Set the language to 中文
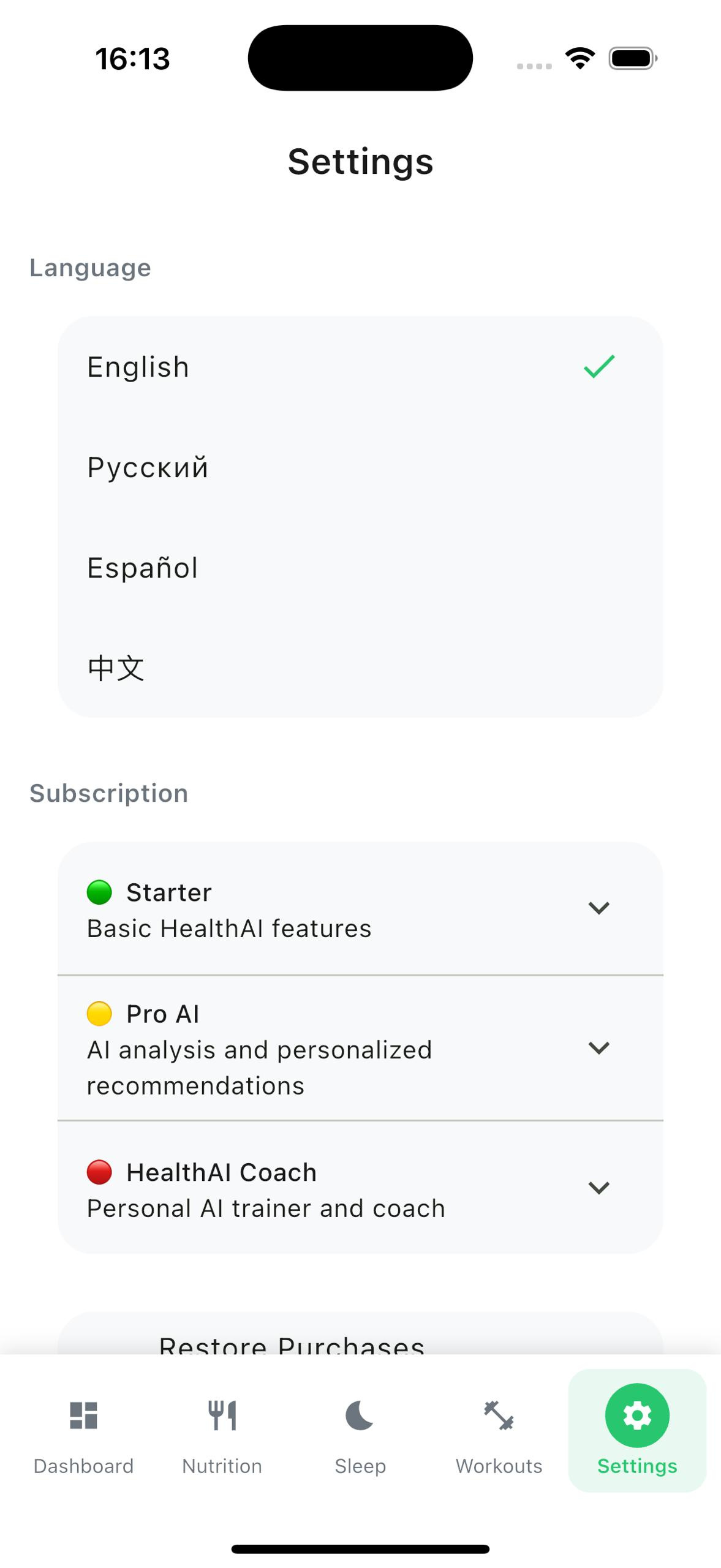The width and height of the screenshot is (721, 1568). [x=360, y=668]
